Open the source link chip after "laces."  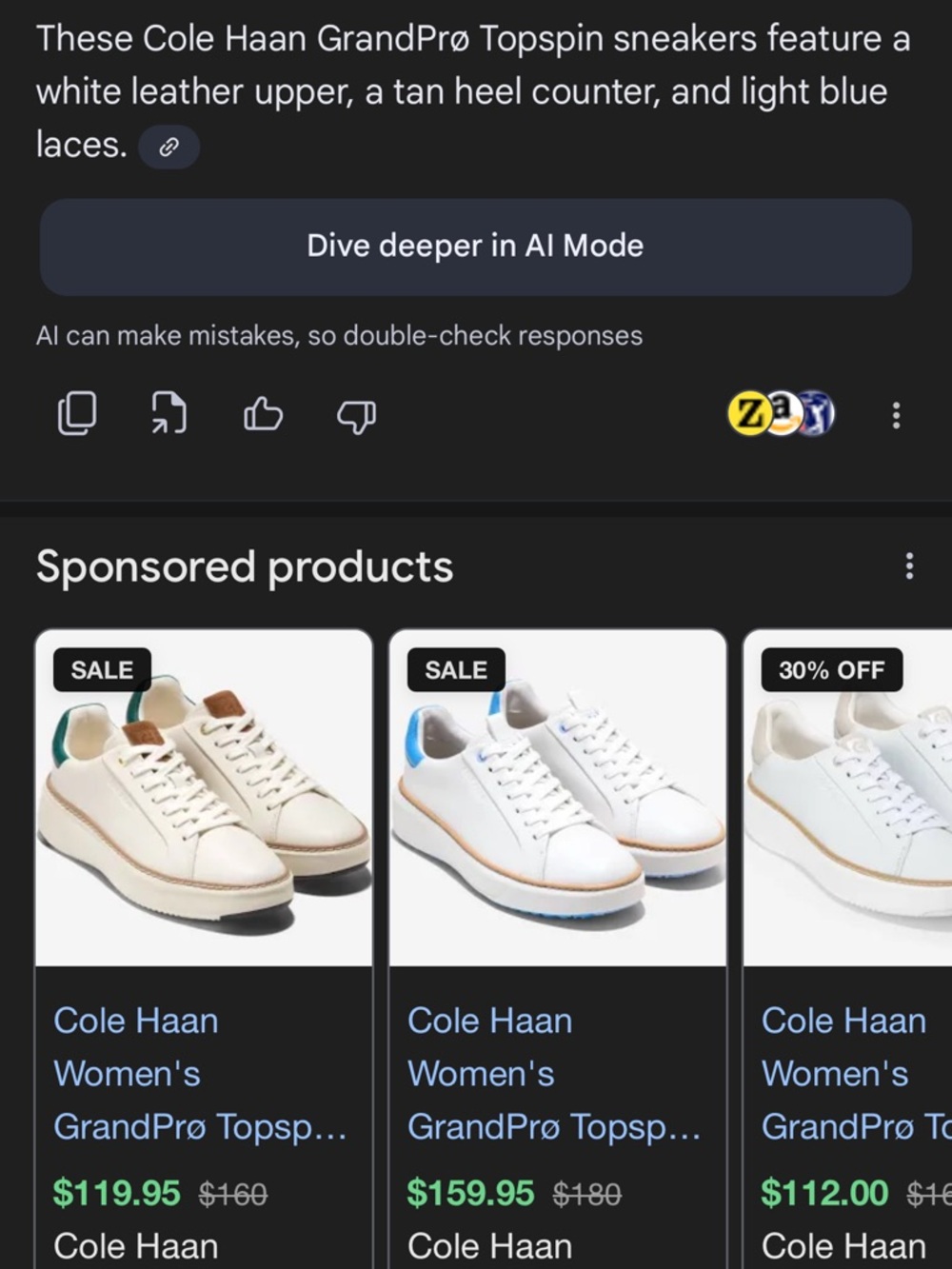(169, 148)
